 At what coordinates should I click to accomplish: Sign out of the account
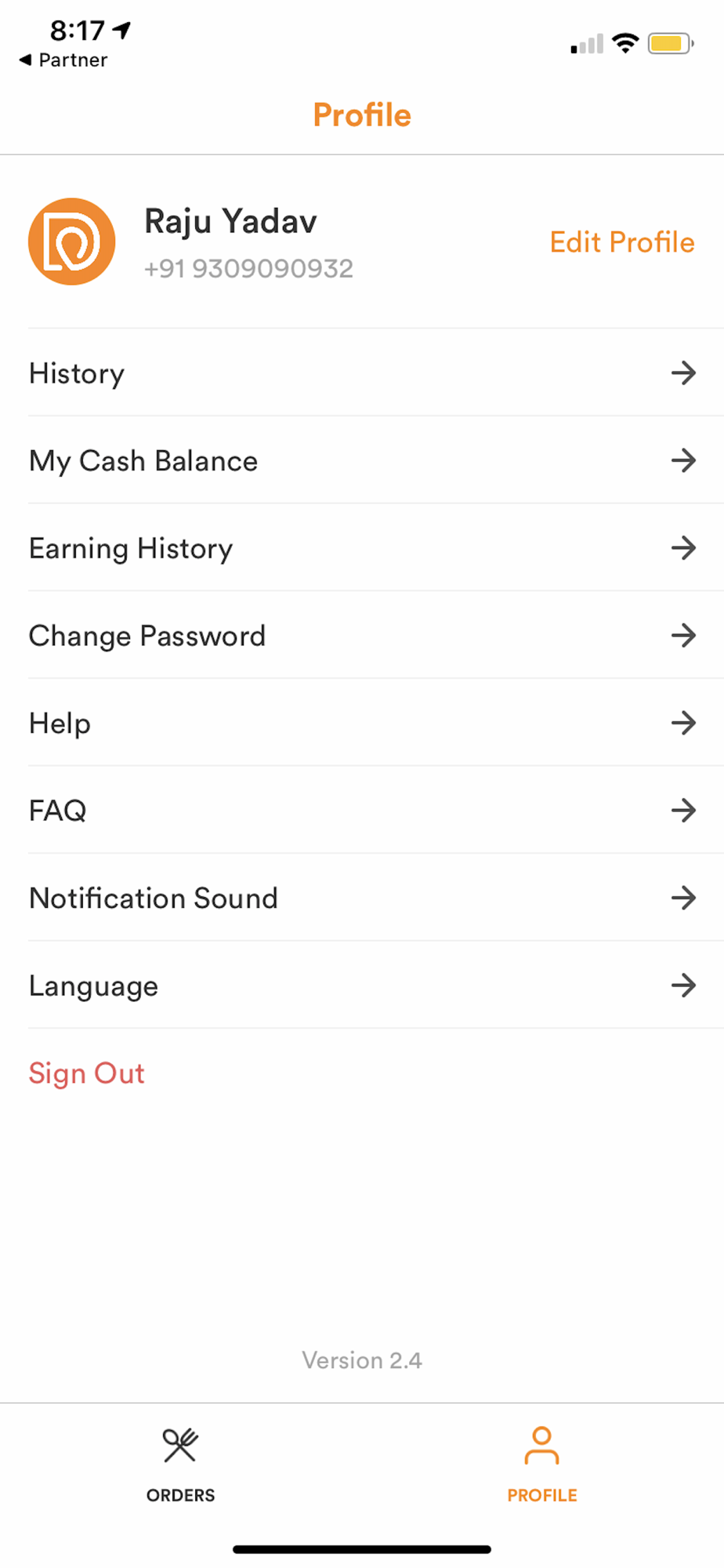[x=87, y=1073]
